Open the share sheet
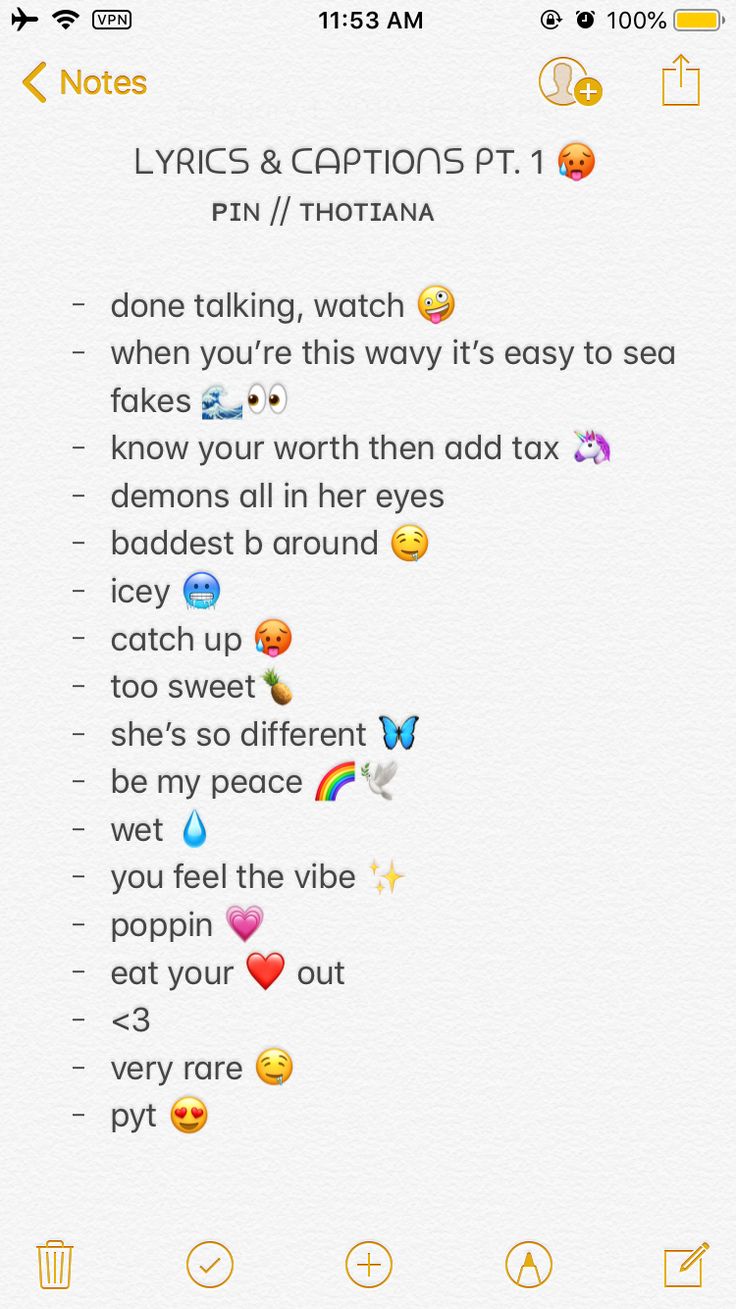Viewport: 736px width, 1309px height. point(681,80)
